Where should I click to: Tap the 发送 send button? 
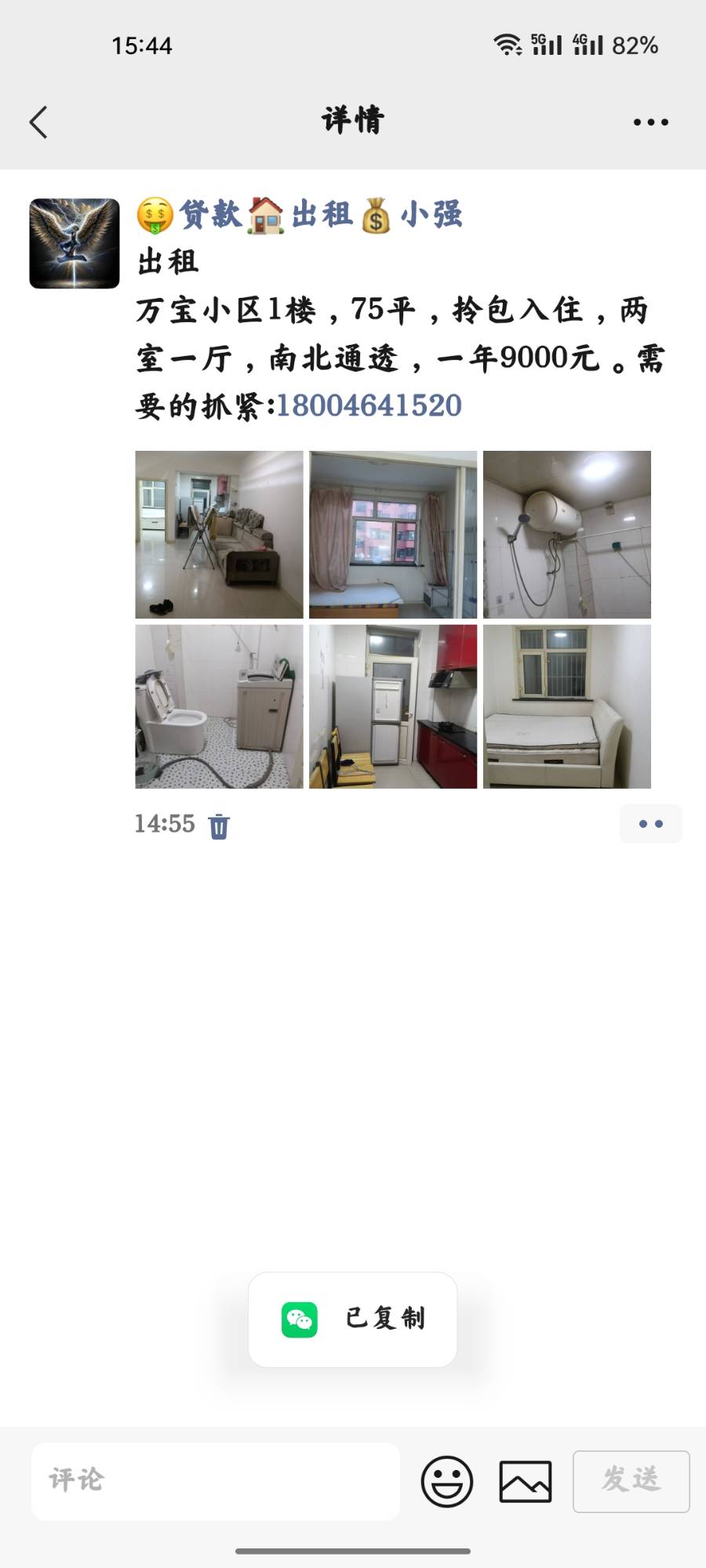631,1481
